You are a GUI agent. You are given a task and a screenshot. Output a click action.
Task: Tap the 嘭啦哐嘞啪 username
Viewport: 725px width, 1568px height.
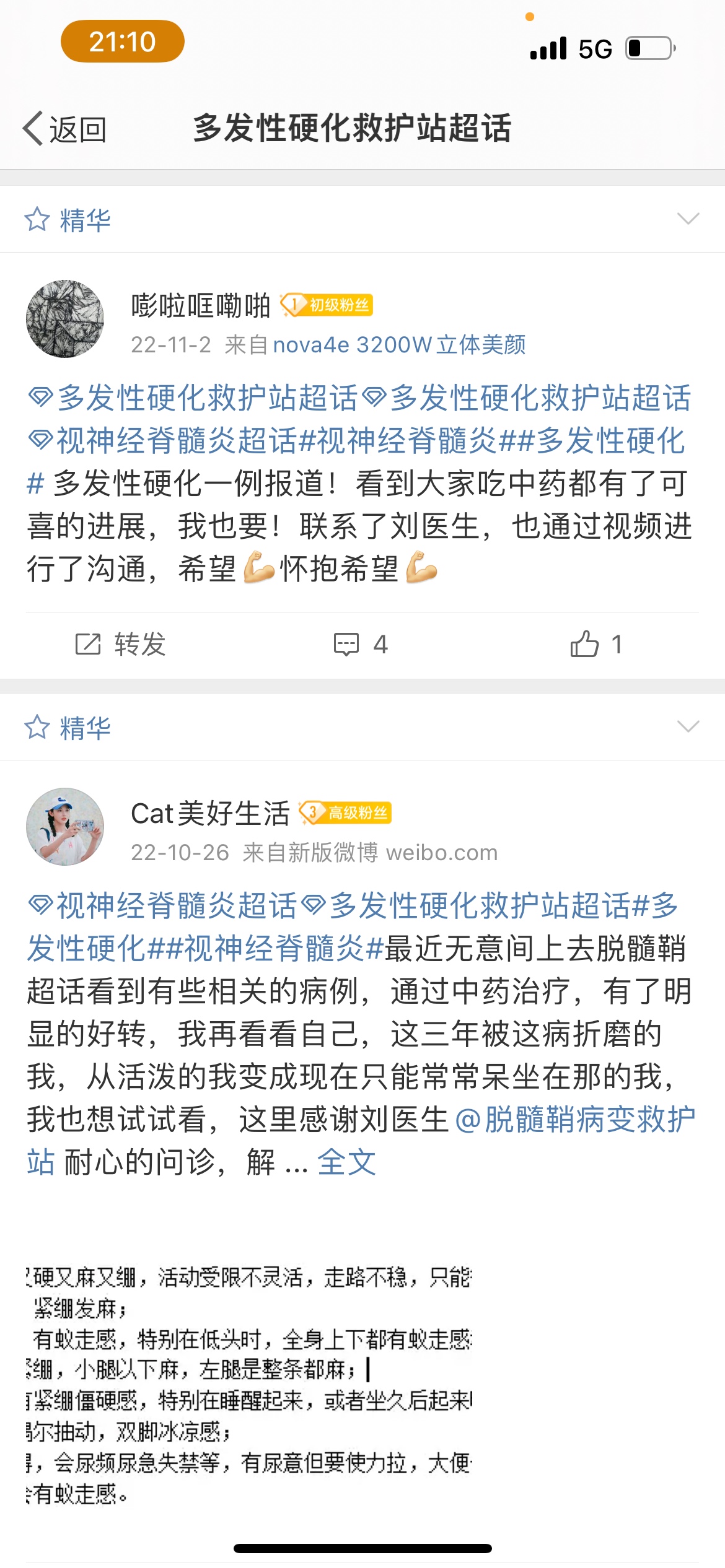(x=200, y=305)
